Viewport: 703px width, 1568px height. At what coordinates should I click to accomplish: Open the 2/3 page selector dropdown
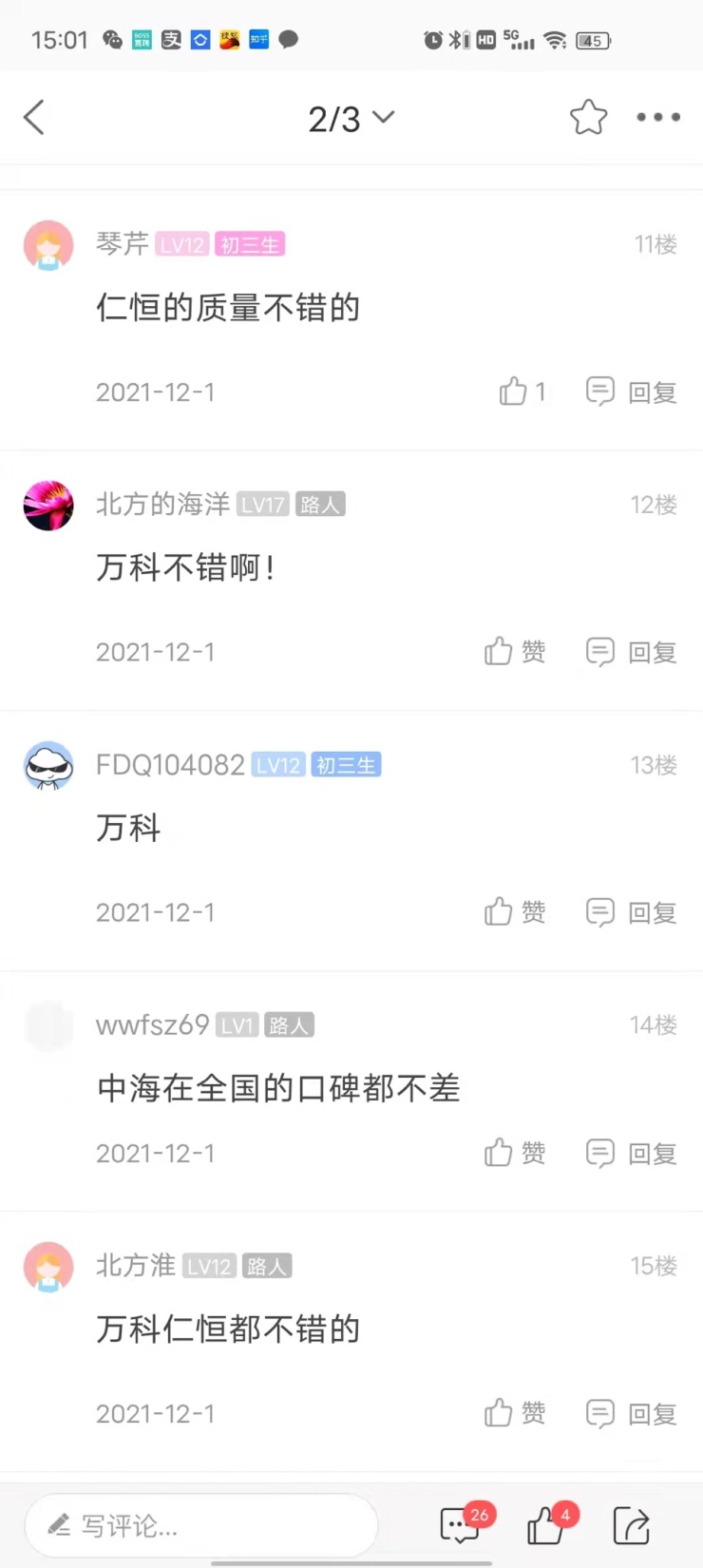[x=351, y=119]
